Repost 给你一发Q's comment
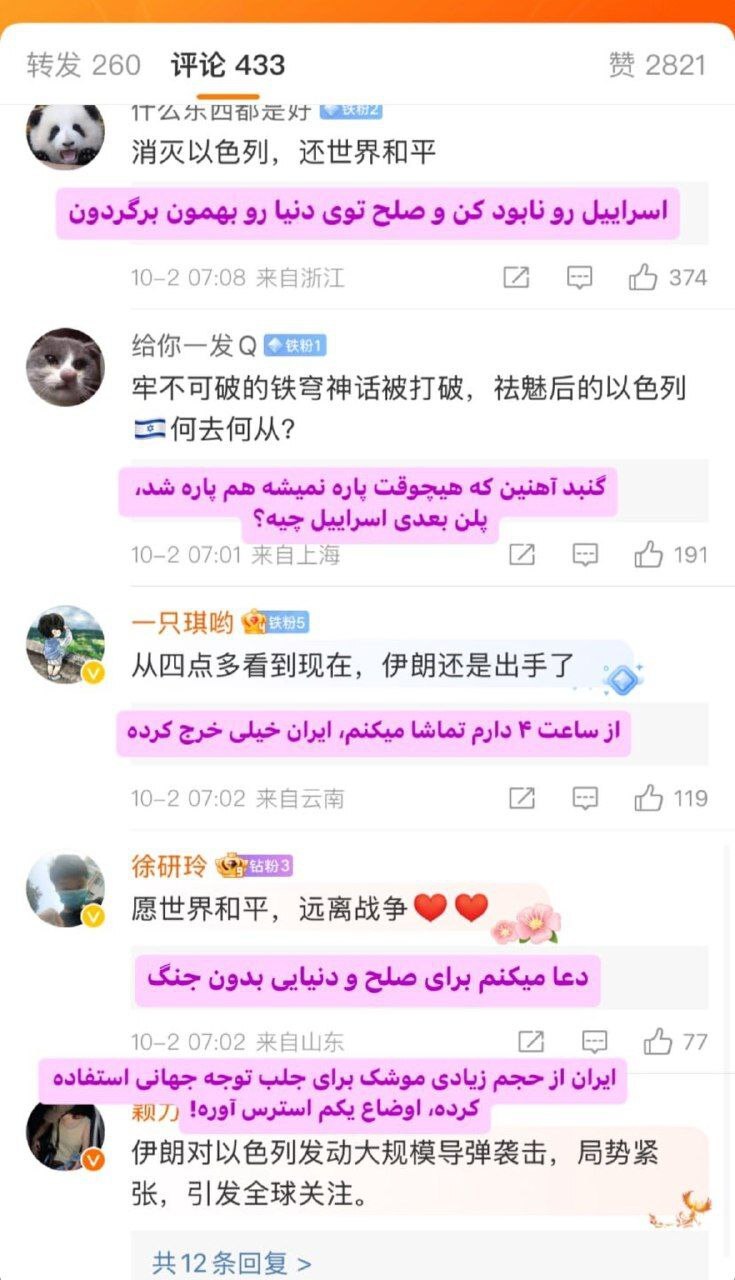735x1280 pixels. [x=521, y=554]
